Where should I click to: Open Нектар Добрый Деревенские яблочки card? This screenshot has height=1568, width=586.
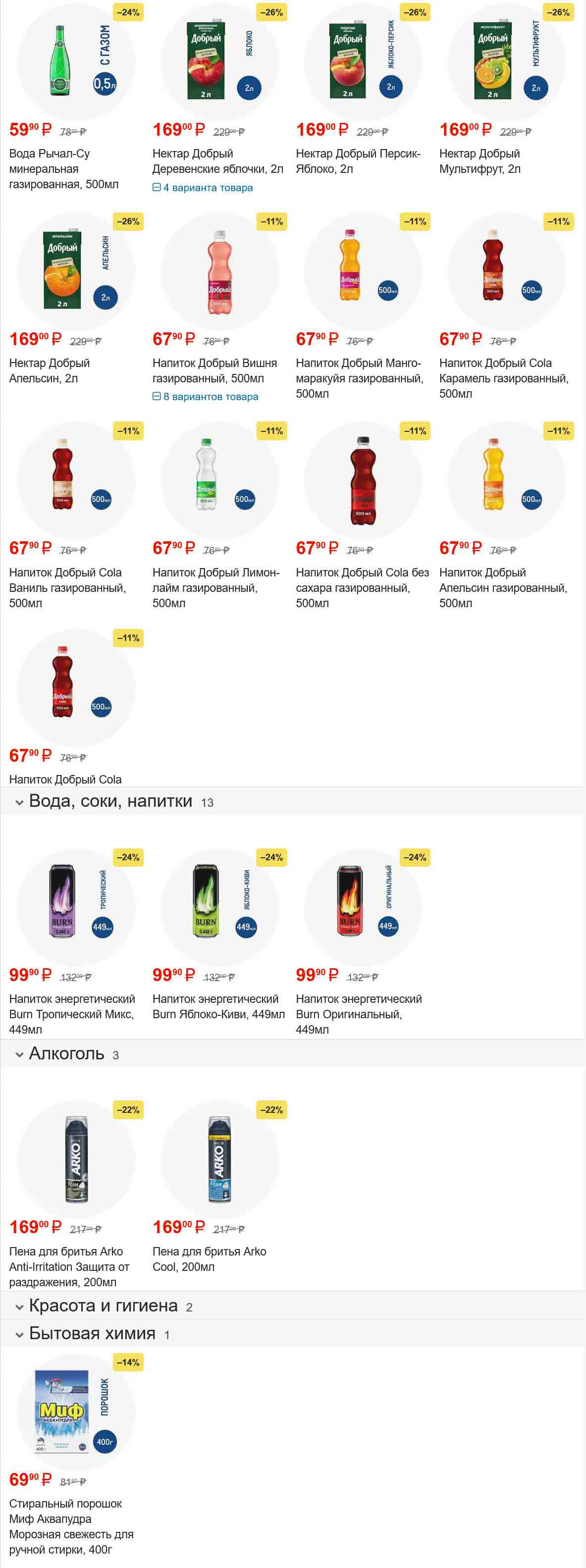coord(217,160)
